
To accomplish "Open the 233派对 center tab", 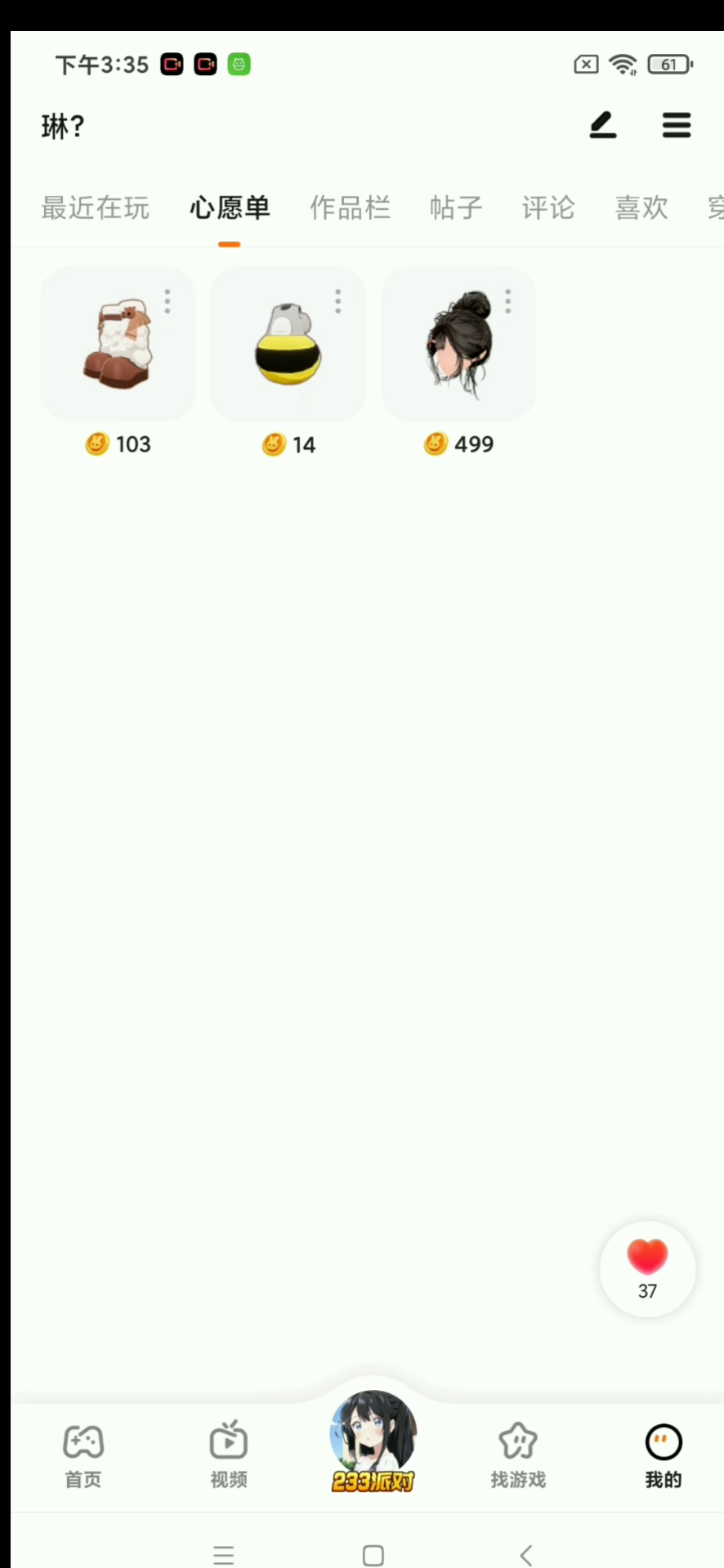I will tap(373, 1443).
